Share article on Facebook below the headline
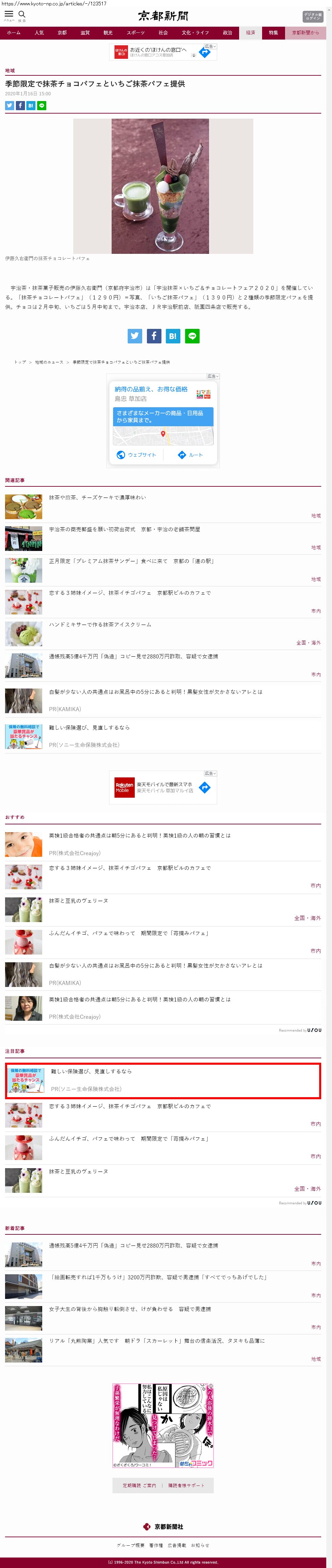The height and width of the screenshot is (1568, 332). pos(20,105)
